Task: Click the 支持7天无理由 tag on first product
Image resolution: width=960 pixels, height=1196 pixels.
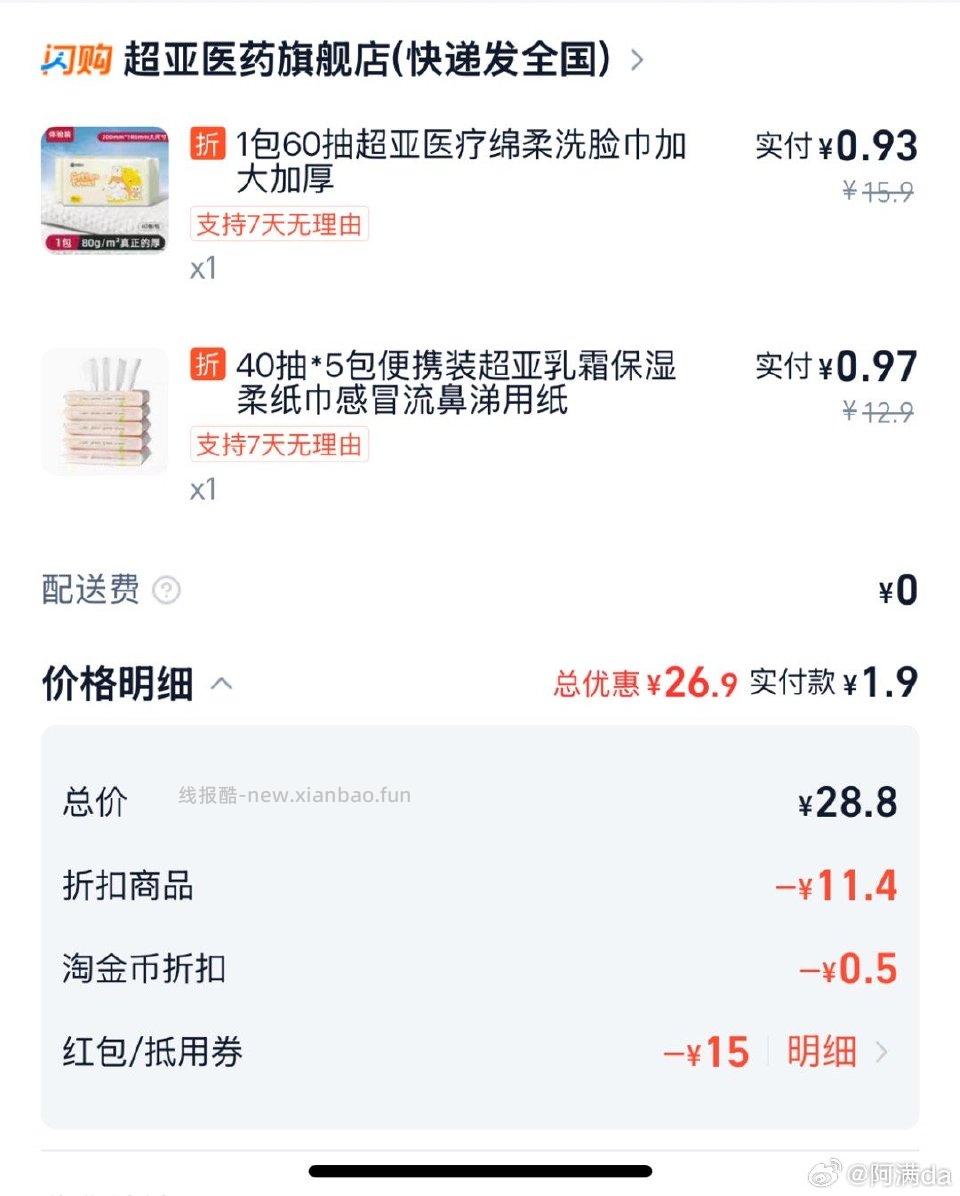Action: (x=280, y=224)
